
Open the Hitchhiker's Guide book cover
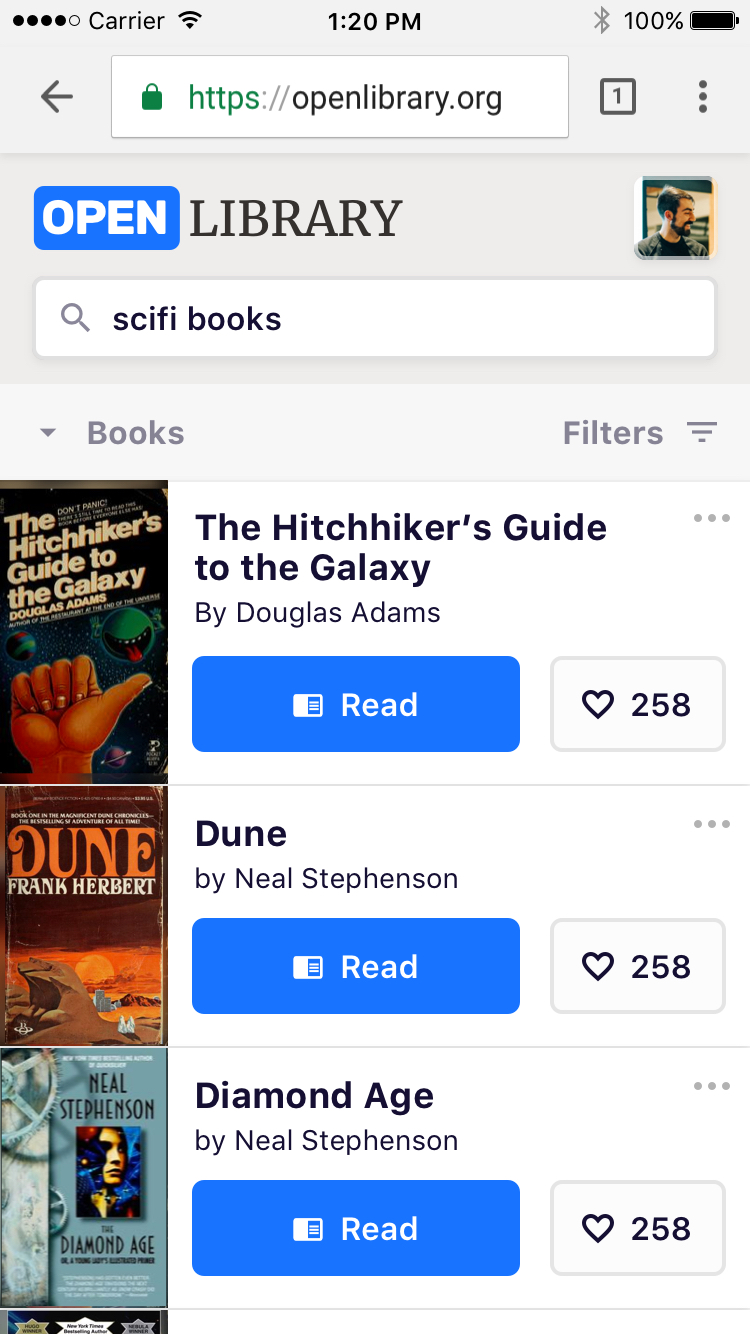[x=84, y=632]
